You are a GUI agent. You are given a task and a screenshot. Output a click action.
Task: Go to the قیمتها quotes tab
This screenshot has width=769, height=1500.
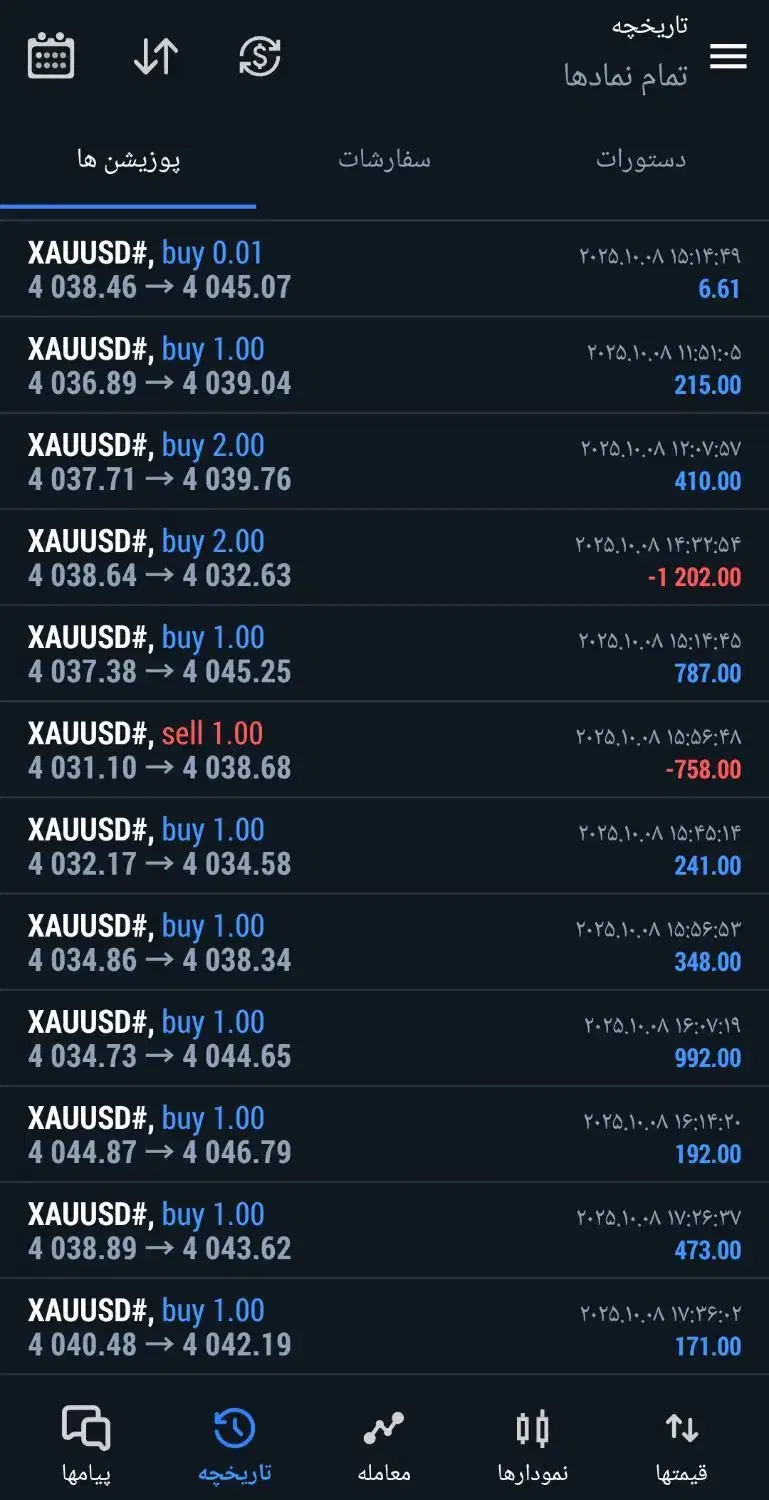coord(682,1442)
